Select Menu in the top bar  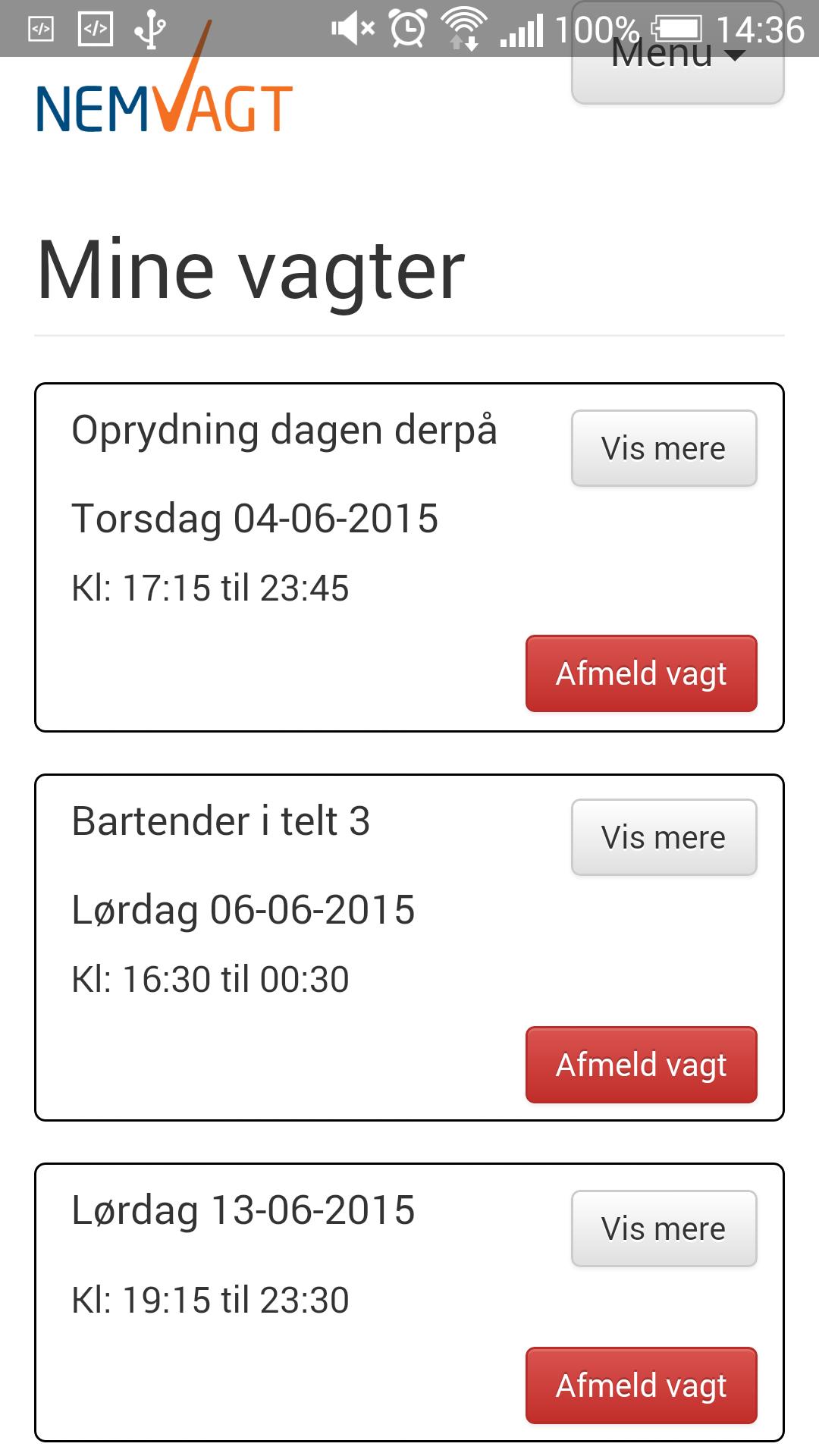tap(676, 53)
